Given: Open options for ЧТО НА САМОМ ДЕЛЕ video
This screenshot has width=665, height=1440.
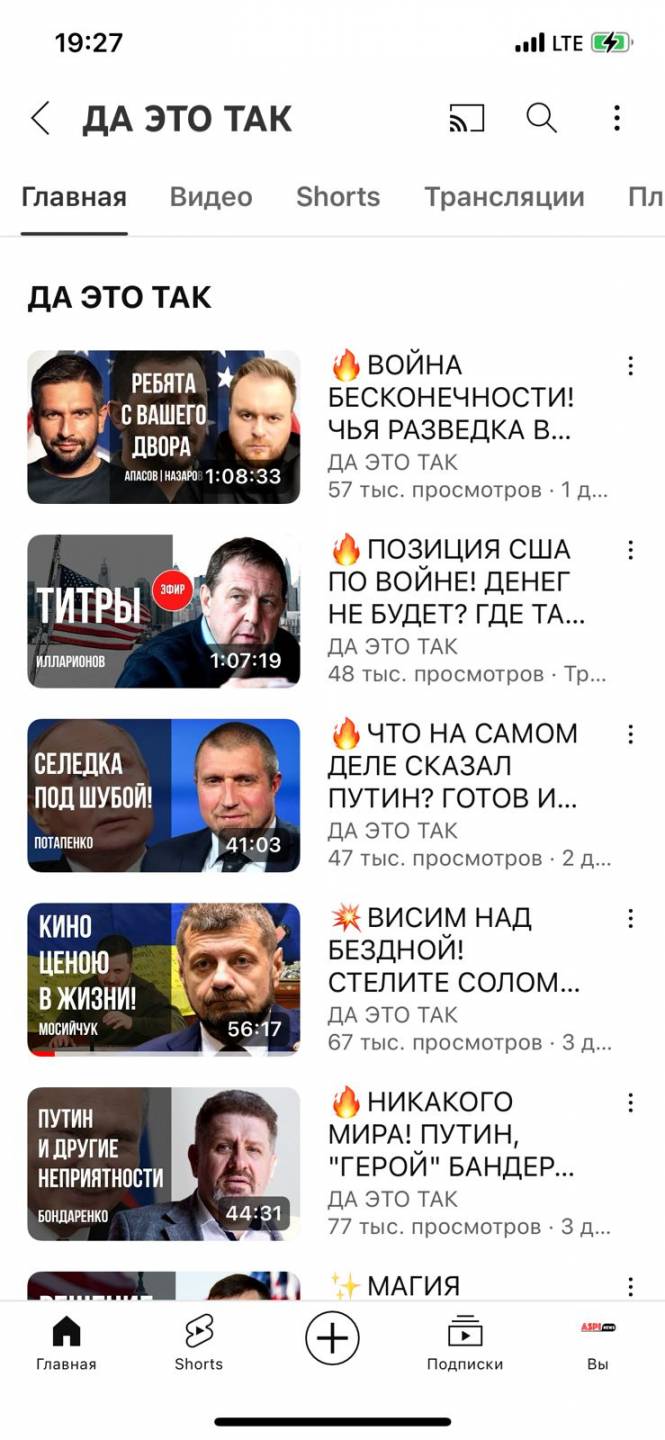Looking at the screenshot, I should point(630,735).
